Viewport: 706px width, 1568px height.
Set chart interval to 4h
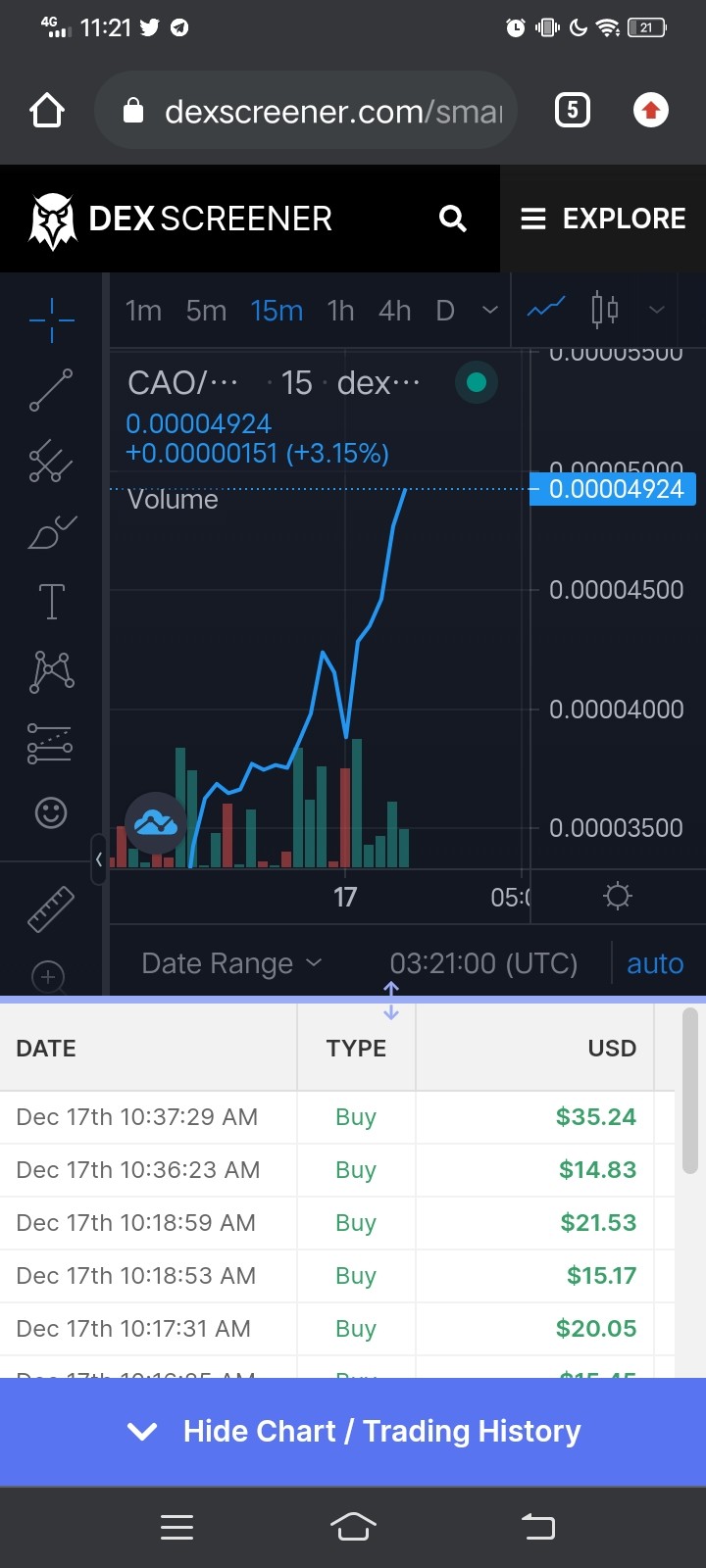tap(395, 311)
